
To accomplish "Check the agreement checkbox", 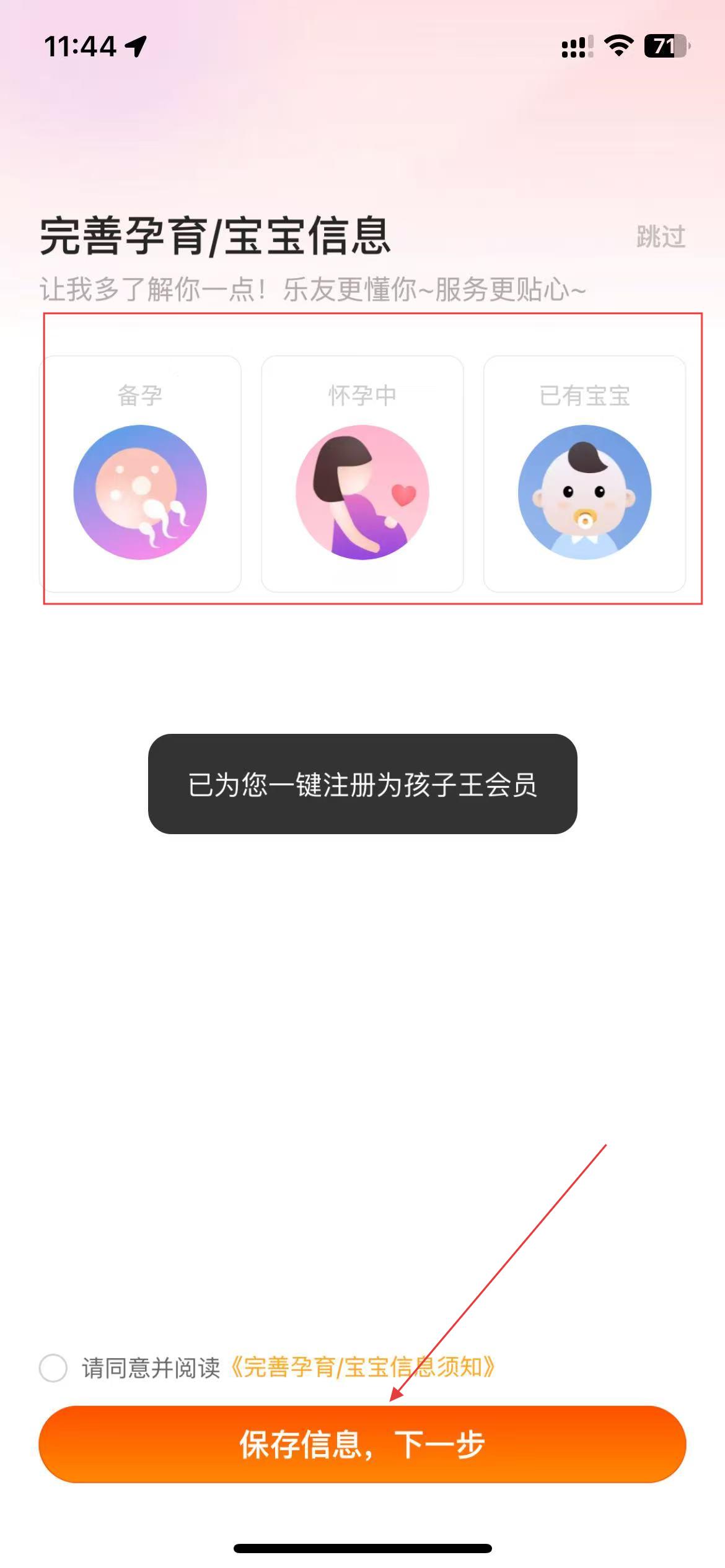I will click(53, 1368).
